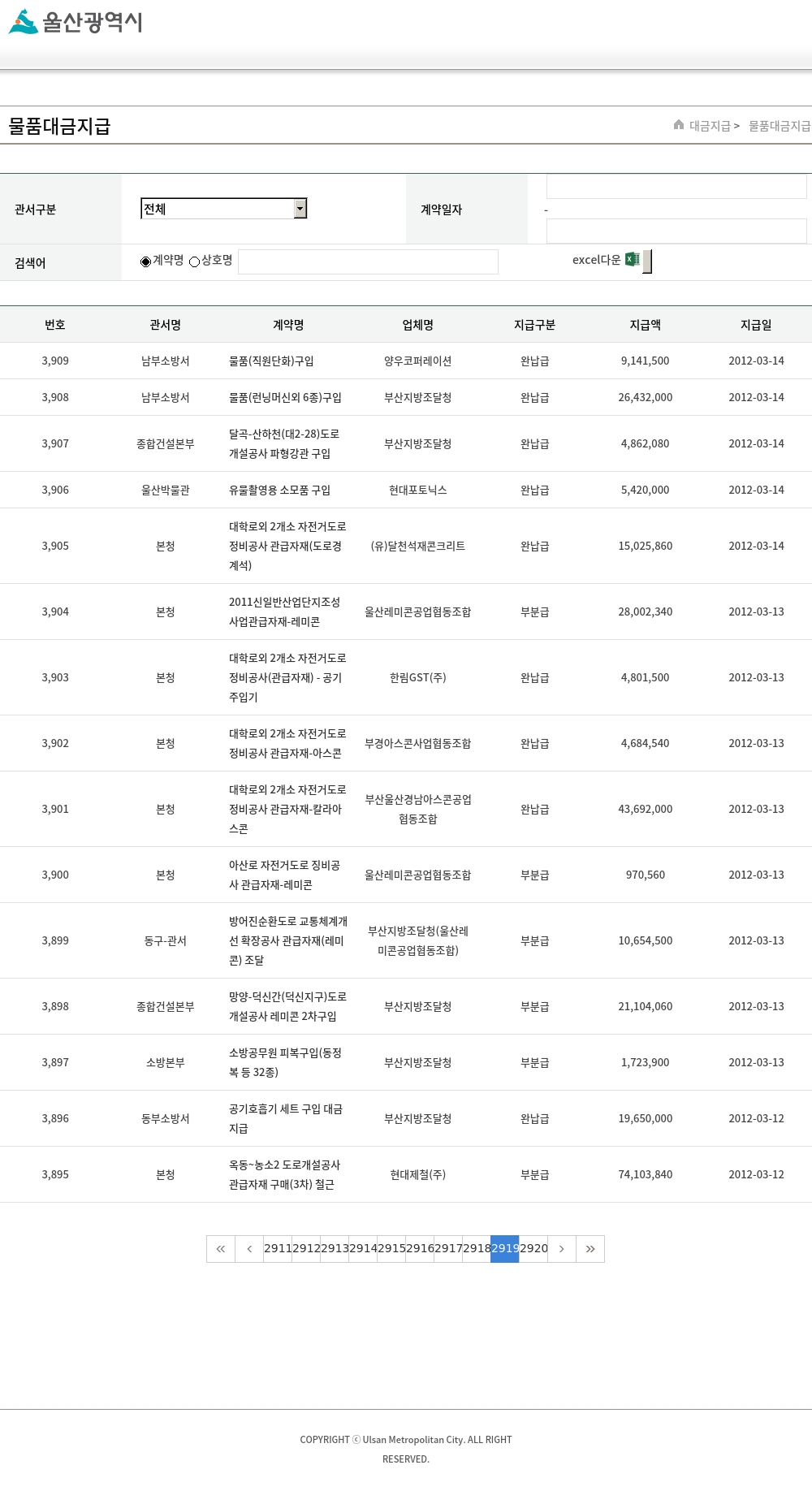This screenshot has height=1491, width=812.
Task: Go to page 2918
Action: pos(477,1248)
